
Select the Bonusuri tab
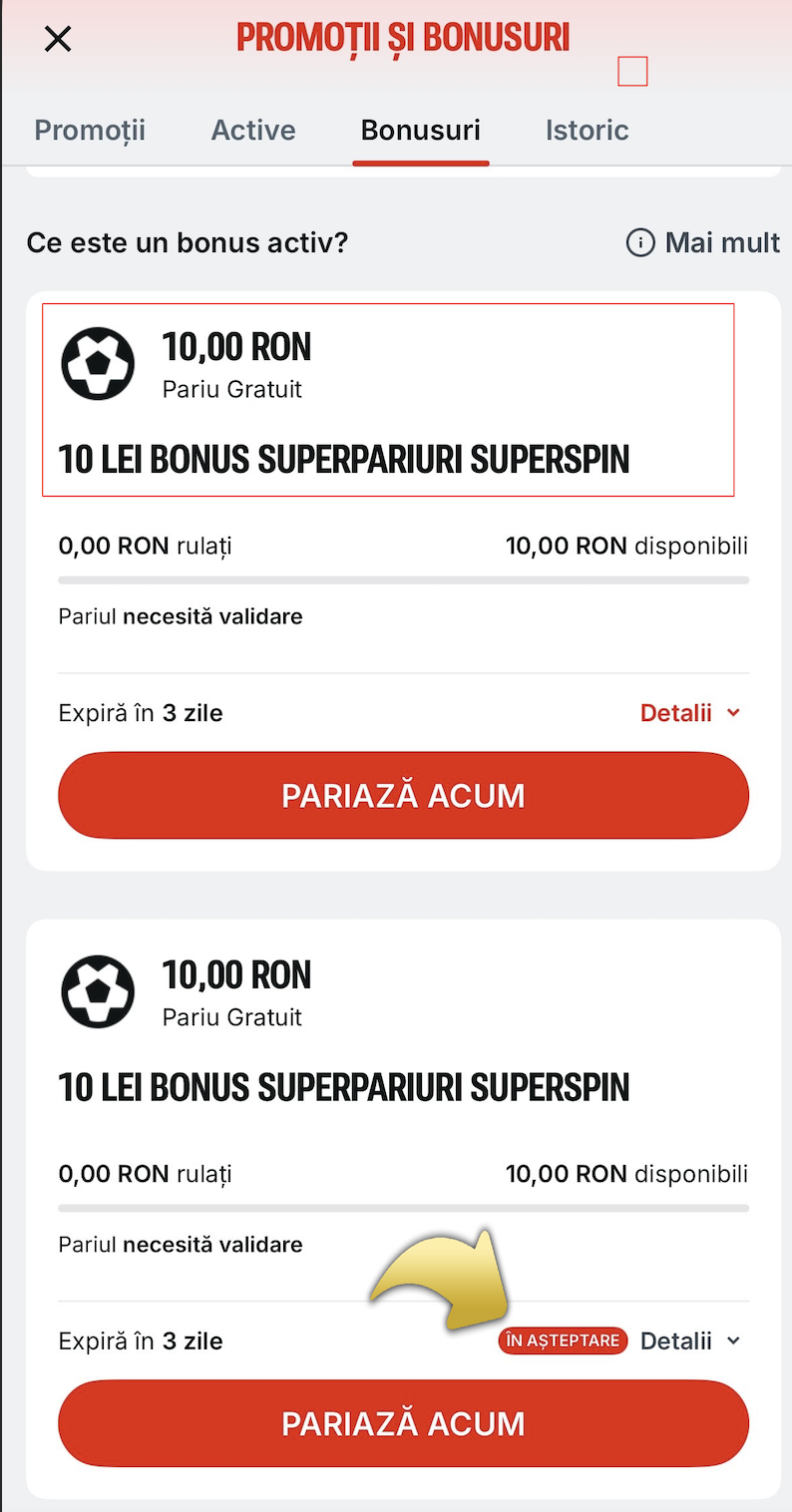(x=420, y=131)
